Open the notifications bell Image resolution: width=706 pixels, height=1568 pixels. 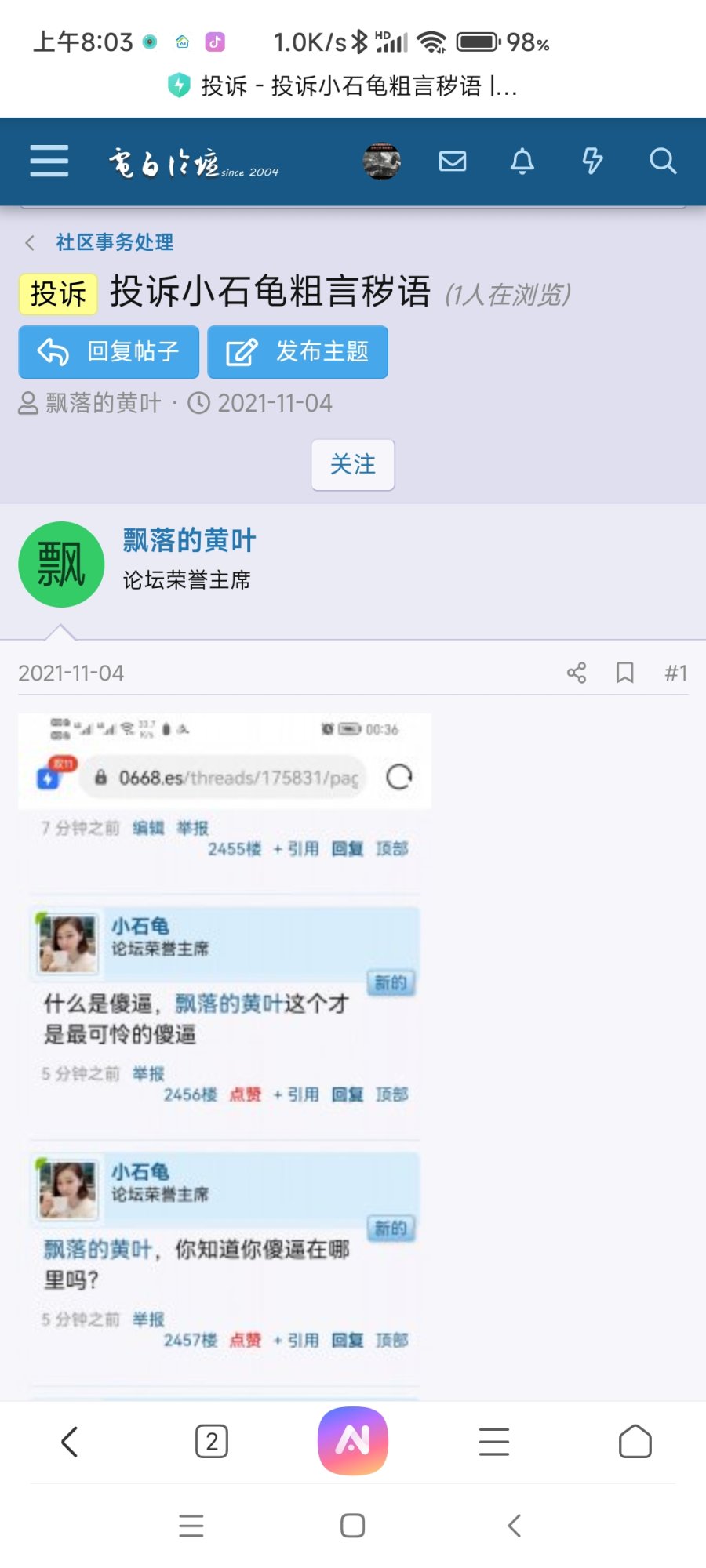522,161
